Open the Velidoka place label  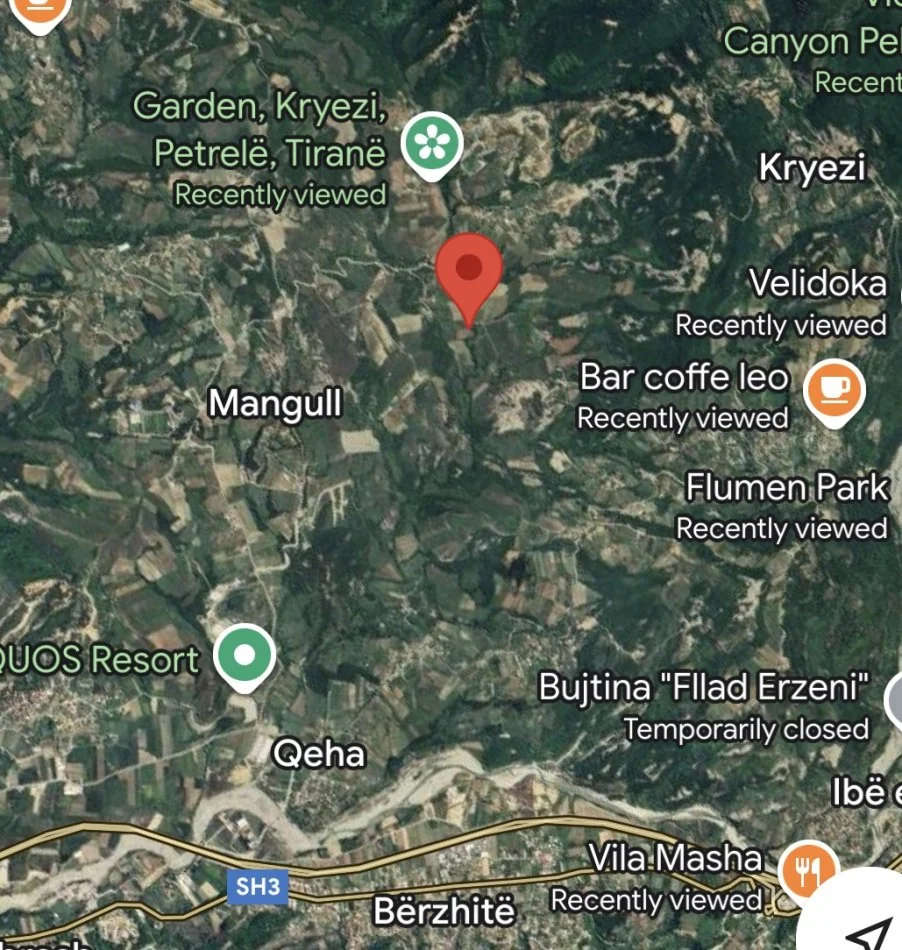pos(817,284)
